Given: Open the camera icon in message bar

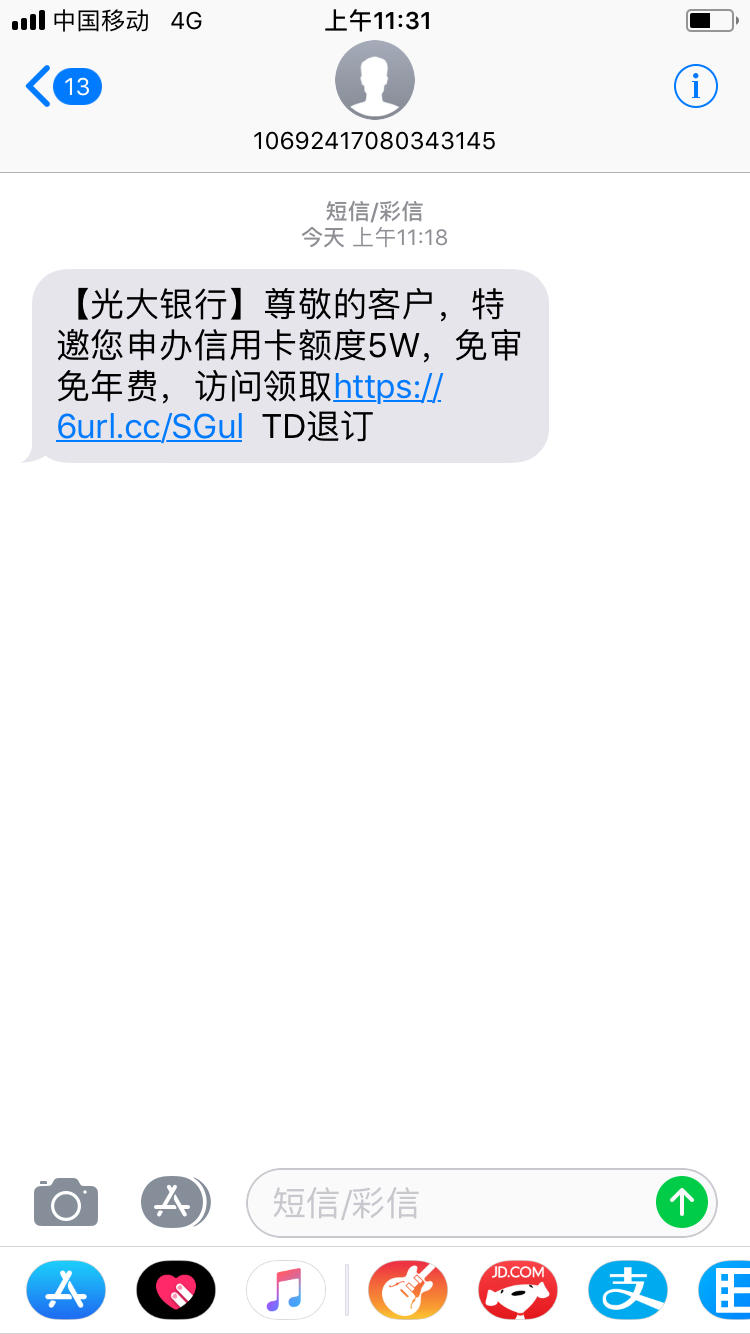Looking at the screenshot, I should point(65,1202).
